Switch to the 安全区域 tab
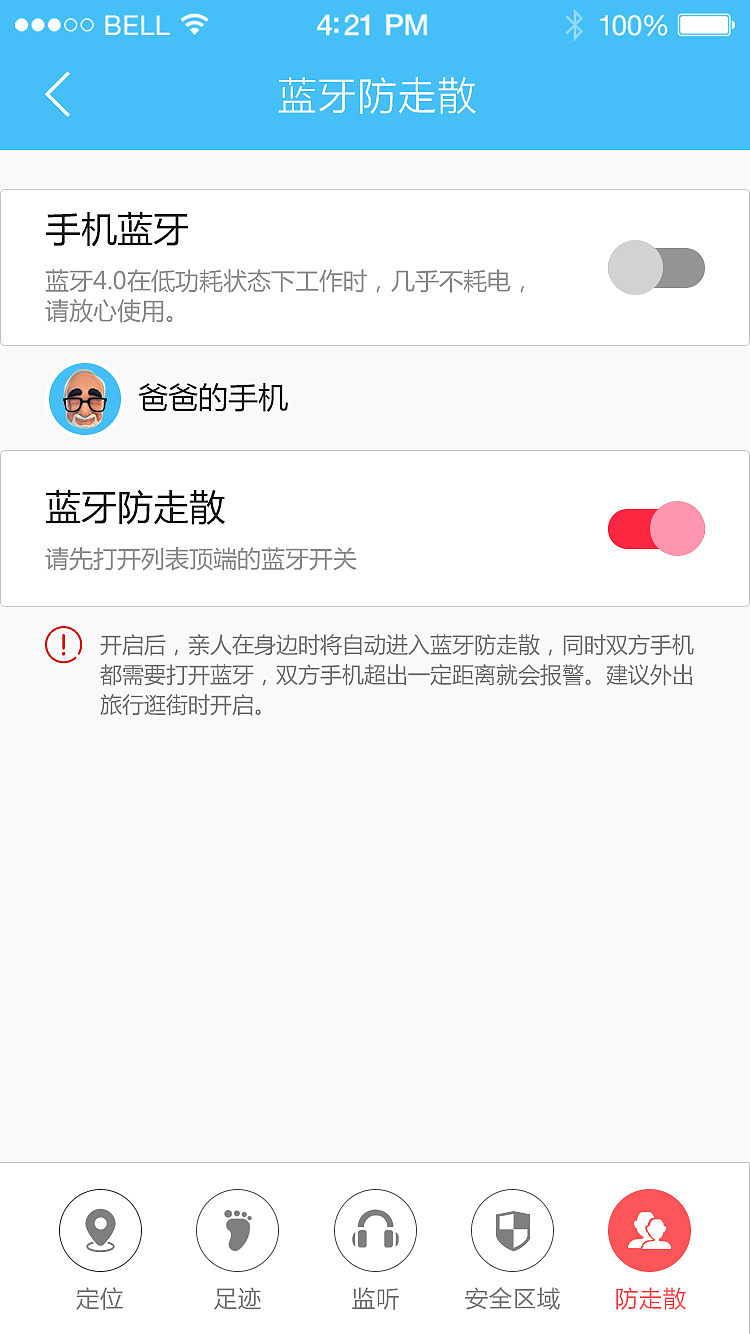 point(512,1300)
